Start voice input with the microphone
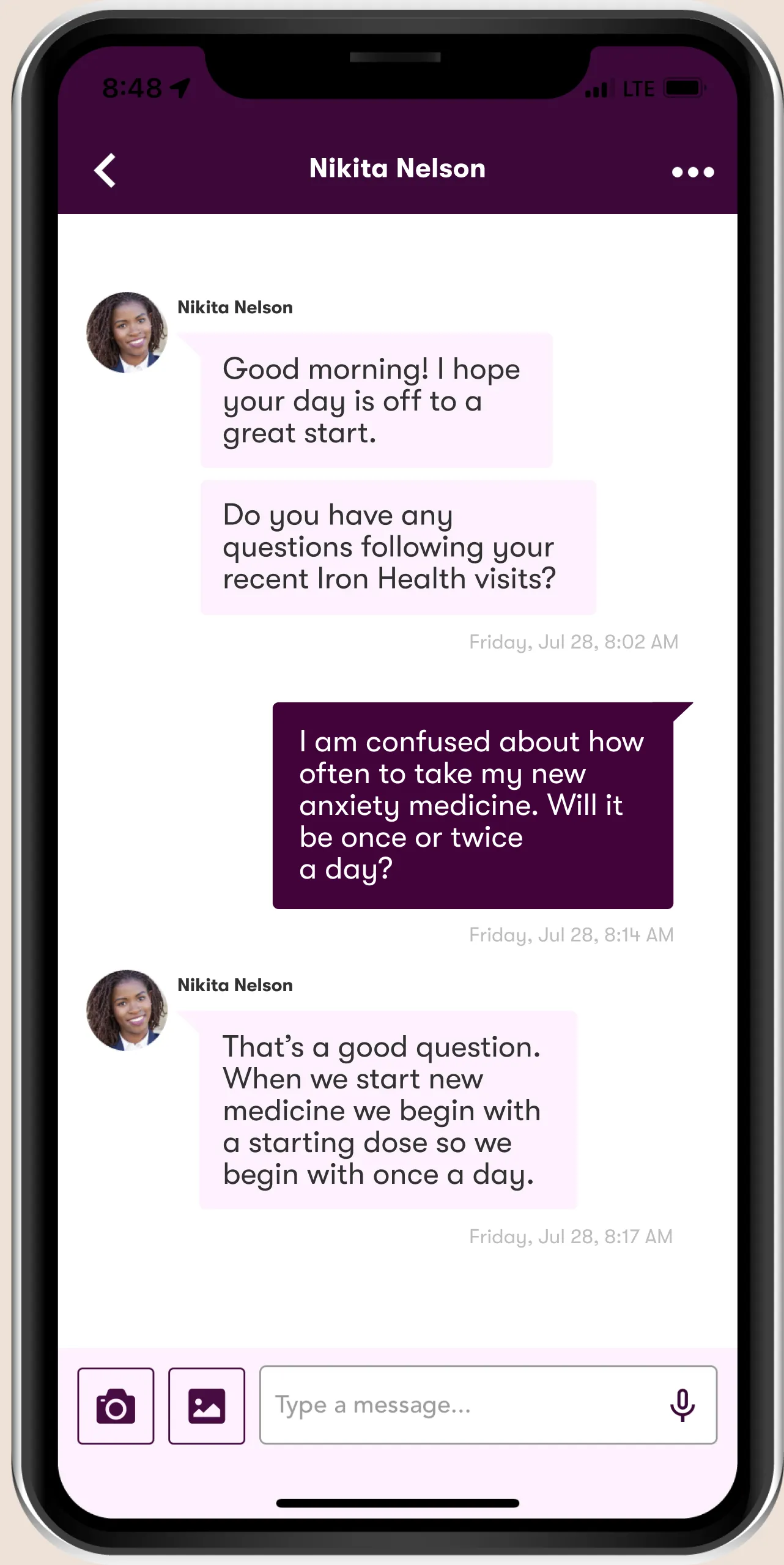Image resolution: width=784 pixels, height=1565 pixels. [682, 1406]
